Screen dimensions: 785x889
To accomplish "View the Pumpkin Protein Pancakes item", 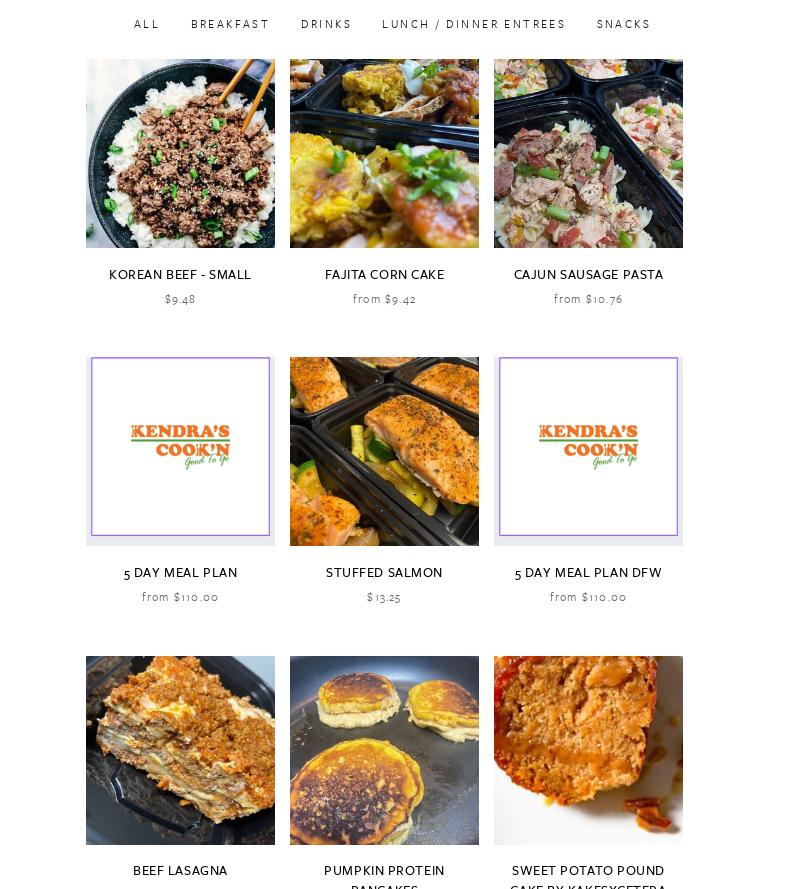I will (x=384, y=871).
